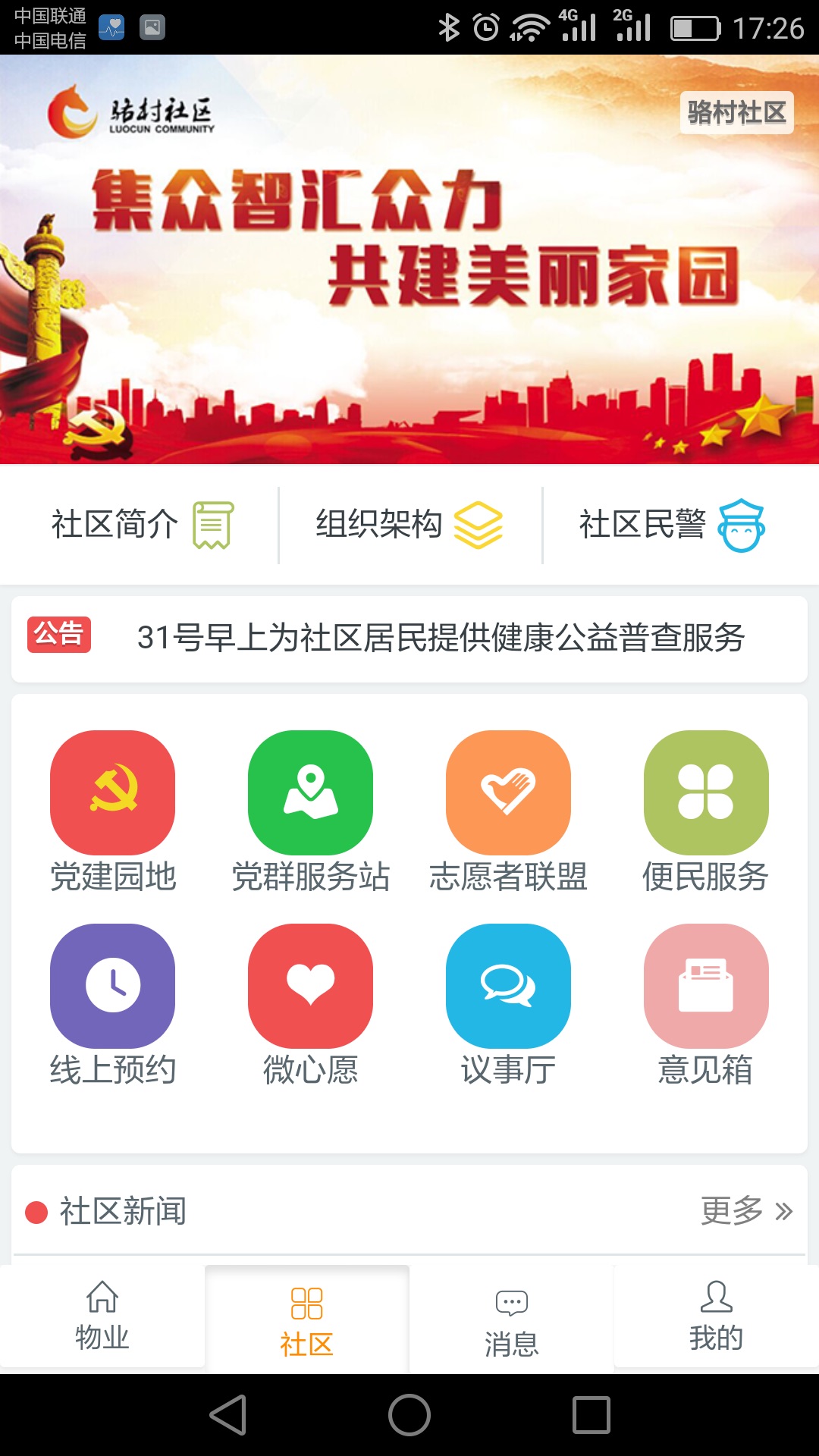View 组织架构 organization structure

point(409,524)
